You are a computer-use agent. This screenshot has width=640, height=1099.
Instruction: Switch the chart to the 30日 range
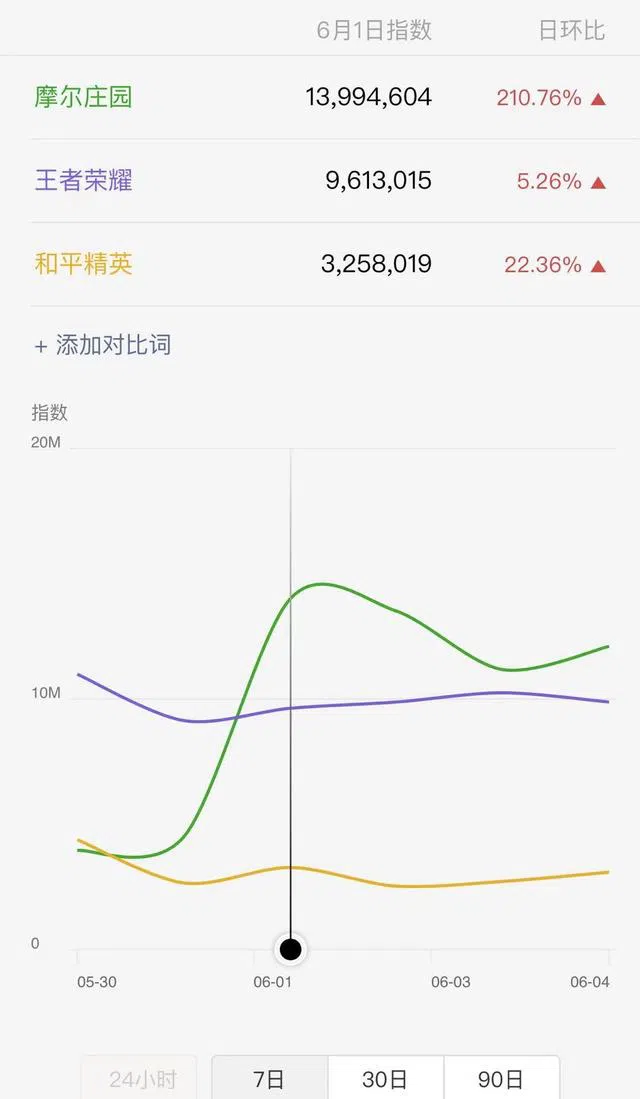385,1079
